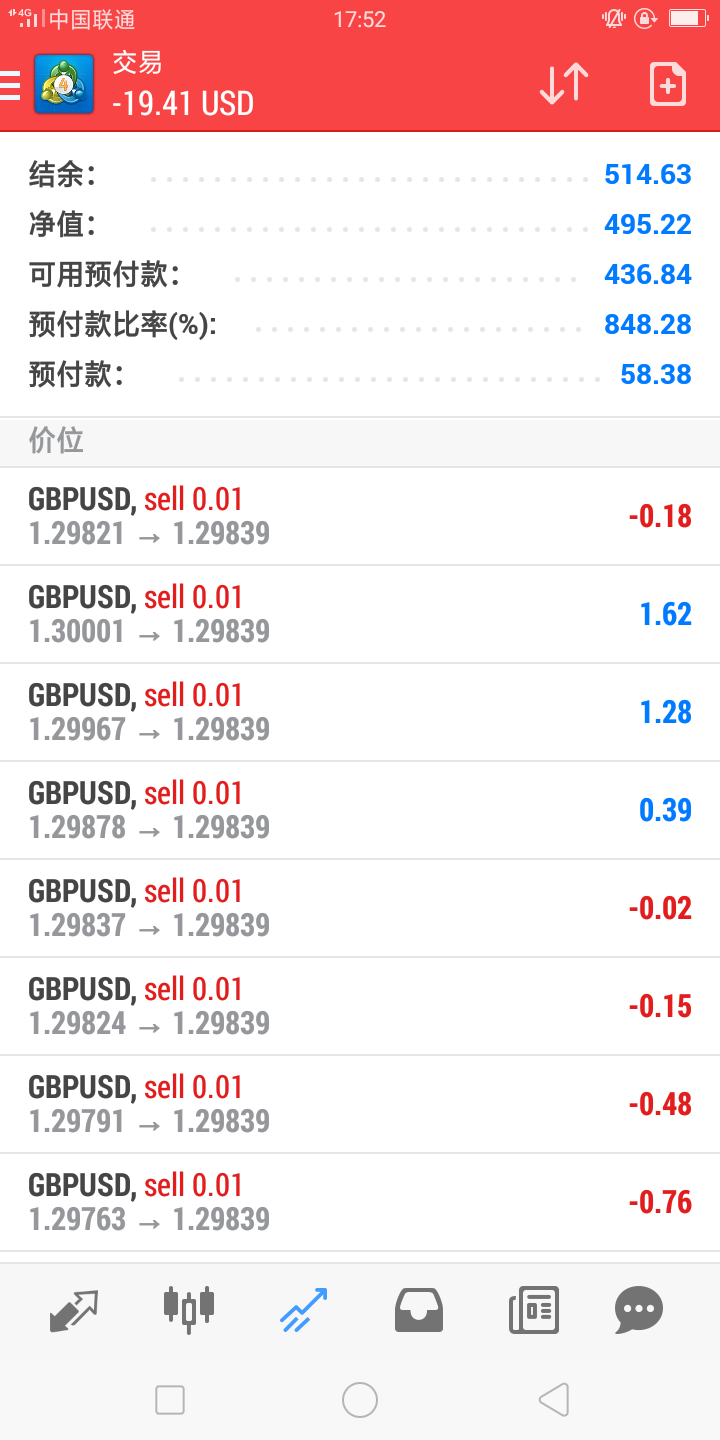Open the quotes tab
The width and height of the screenshot is (720, 1440).
74,1310
